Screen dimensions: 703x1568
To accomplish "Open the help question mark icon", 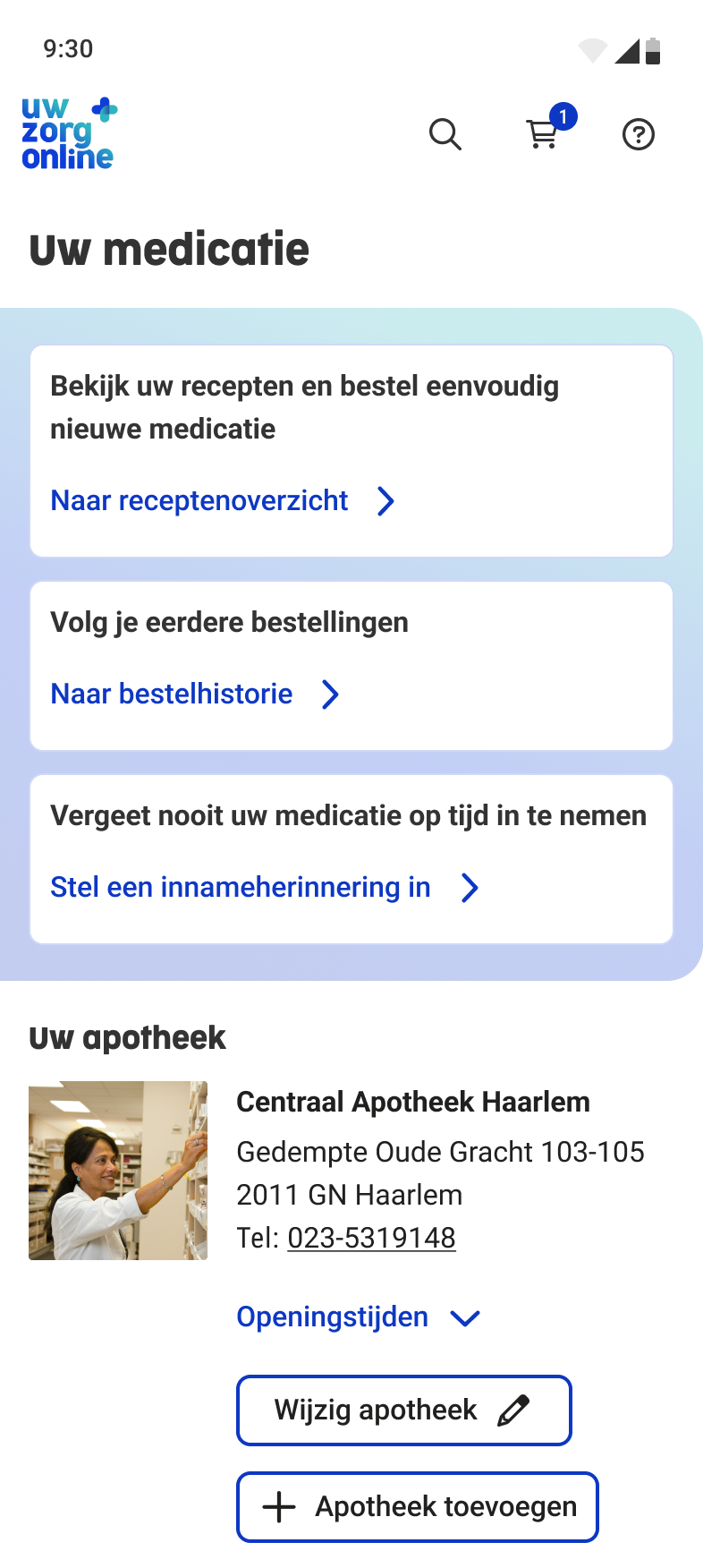I will (638, 134).
